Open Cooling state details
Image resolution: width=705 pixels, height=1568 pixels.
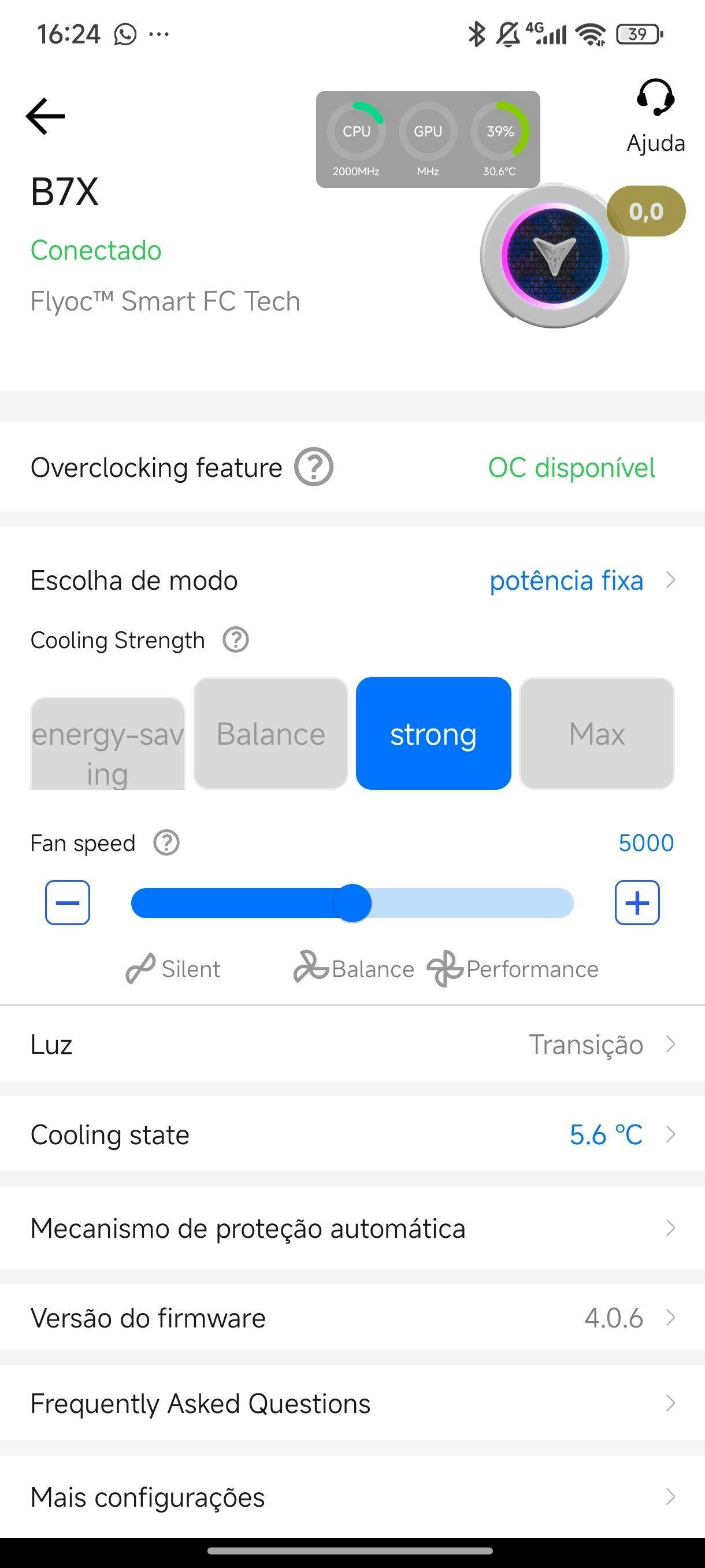coord(352,1134)
